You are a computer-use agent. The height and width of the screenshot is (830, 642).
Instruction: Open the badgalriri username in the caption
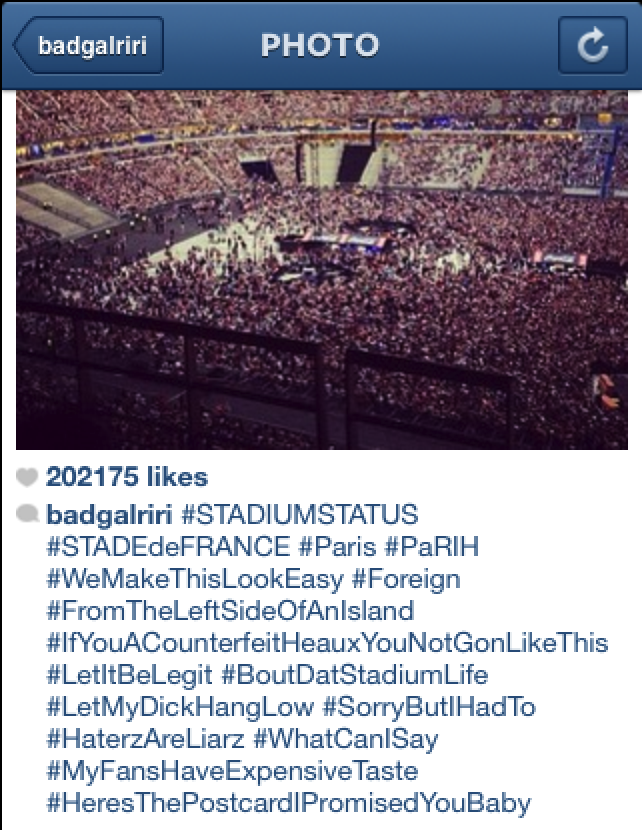pyautogui.click(x=110, y=515)
